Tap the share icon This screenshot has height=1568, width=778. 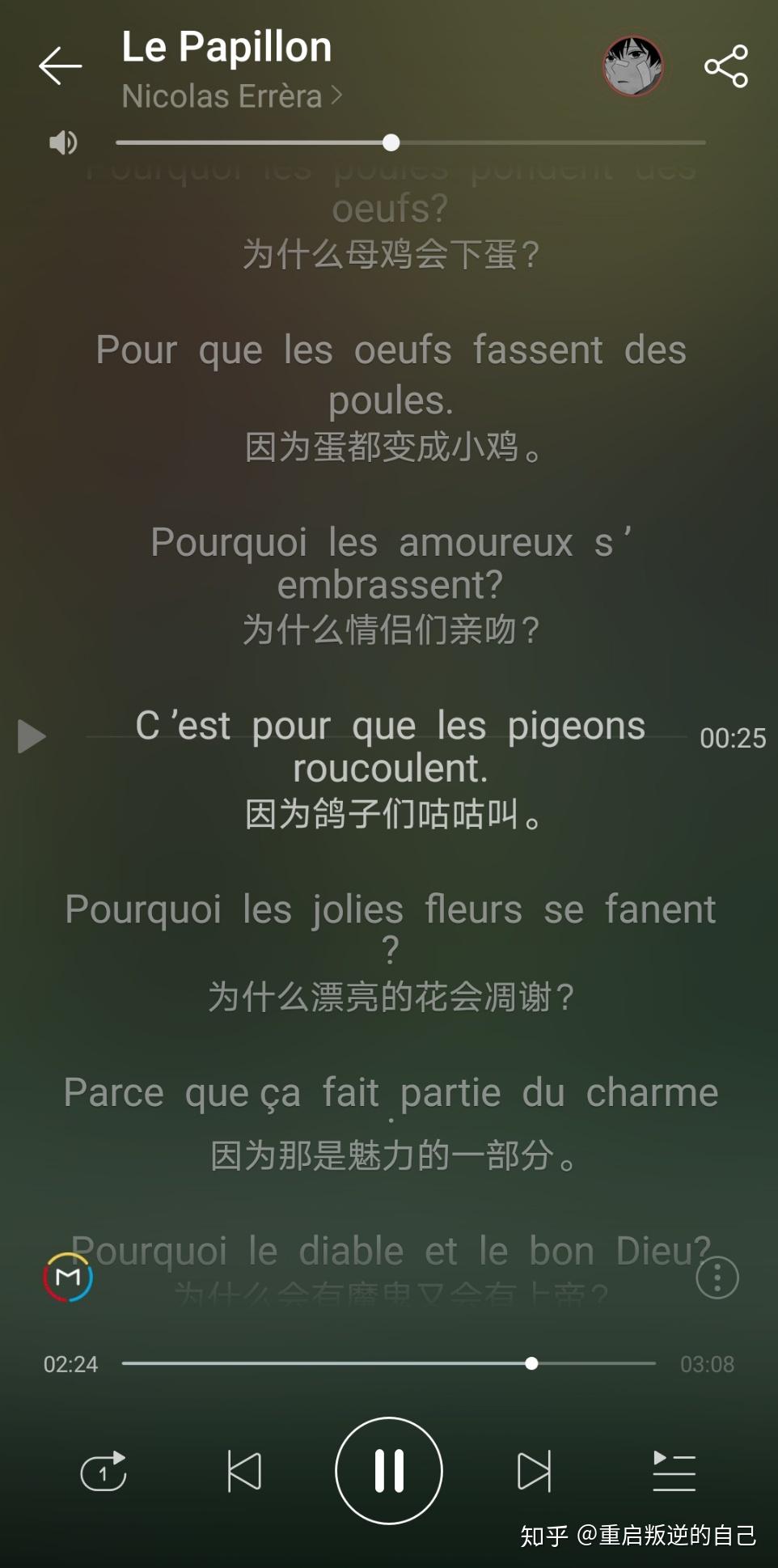click(725, 66)
